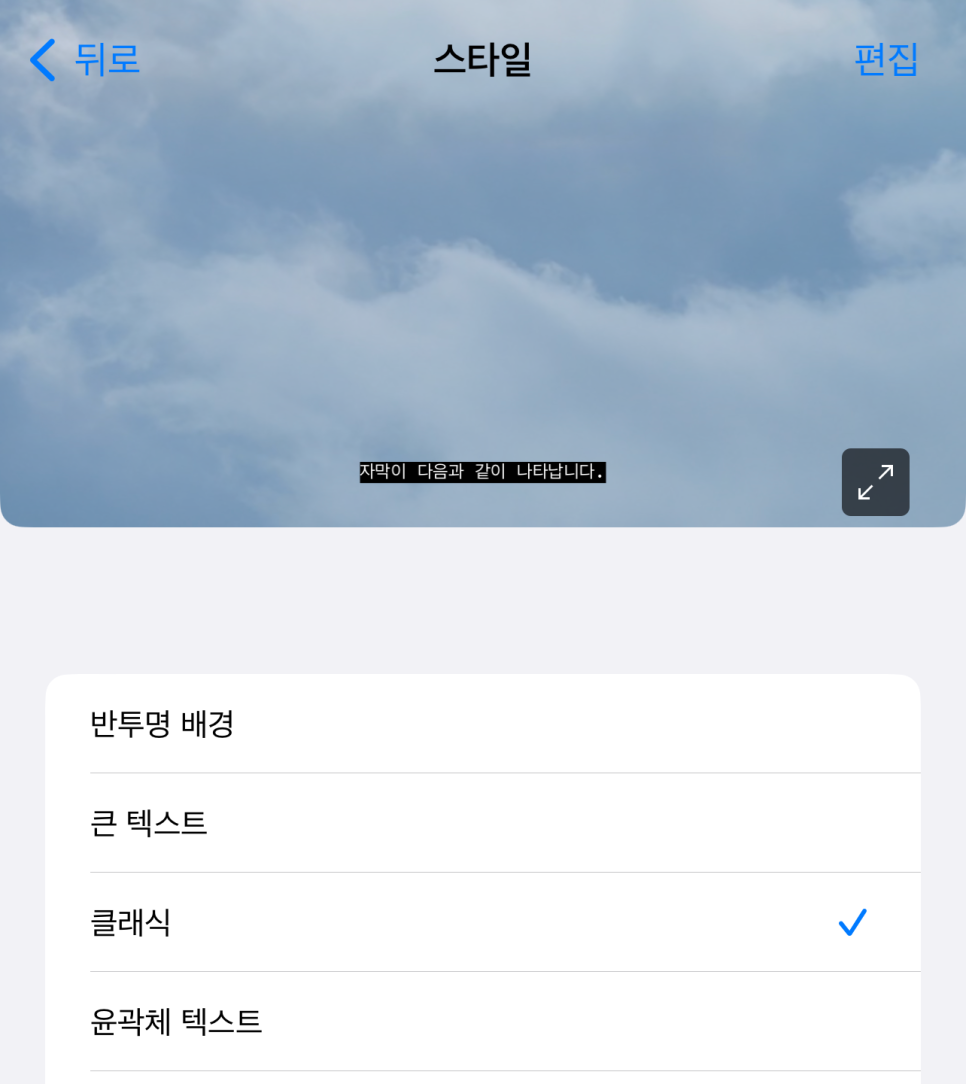Tap 편집 to edit styles
Image resolution: width=966 pixels, height=1084 pixels.
pyautogui.click(x=885, y=60)
